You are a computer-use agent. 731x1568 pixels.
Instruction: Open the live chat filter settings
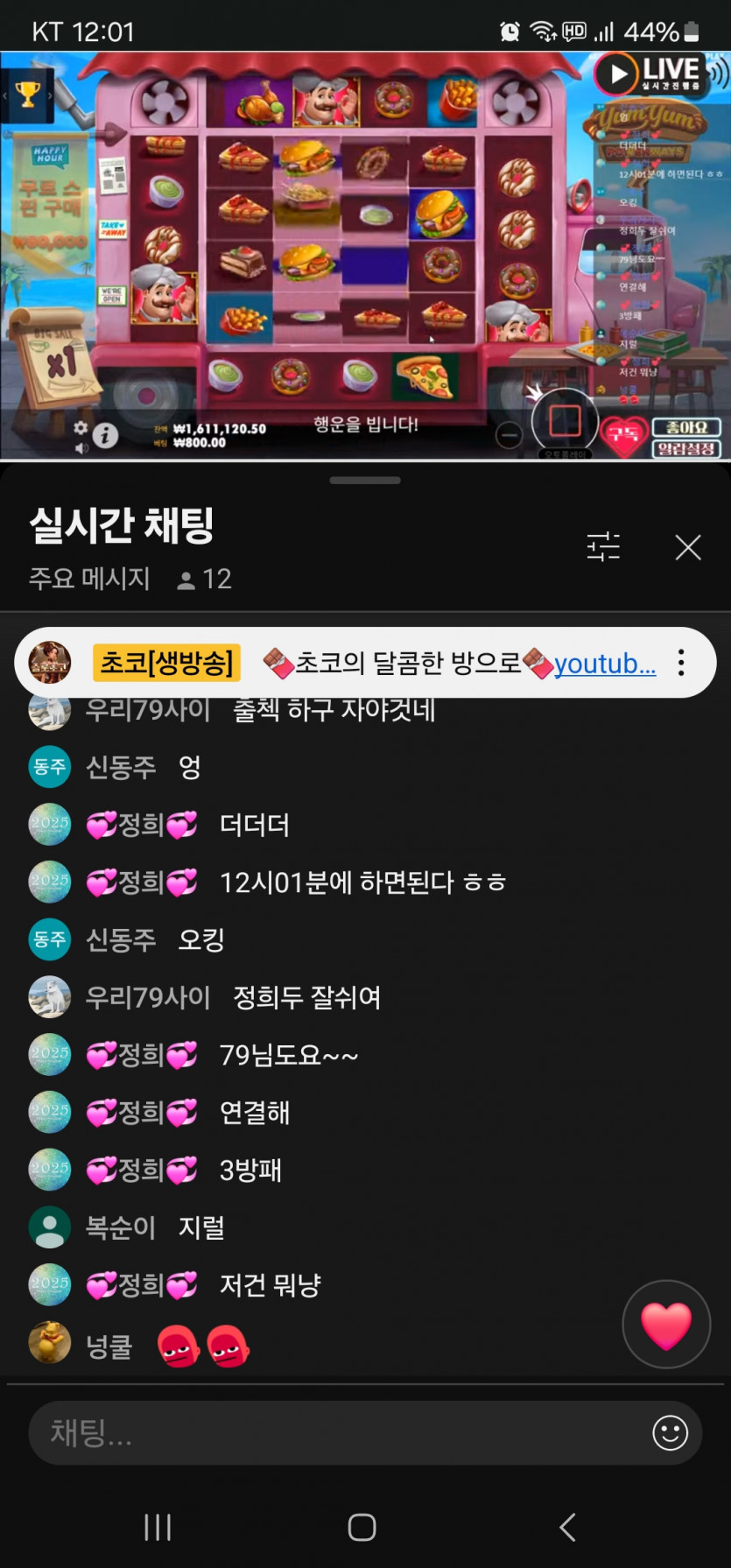point(603,547)
